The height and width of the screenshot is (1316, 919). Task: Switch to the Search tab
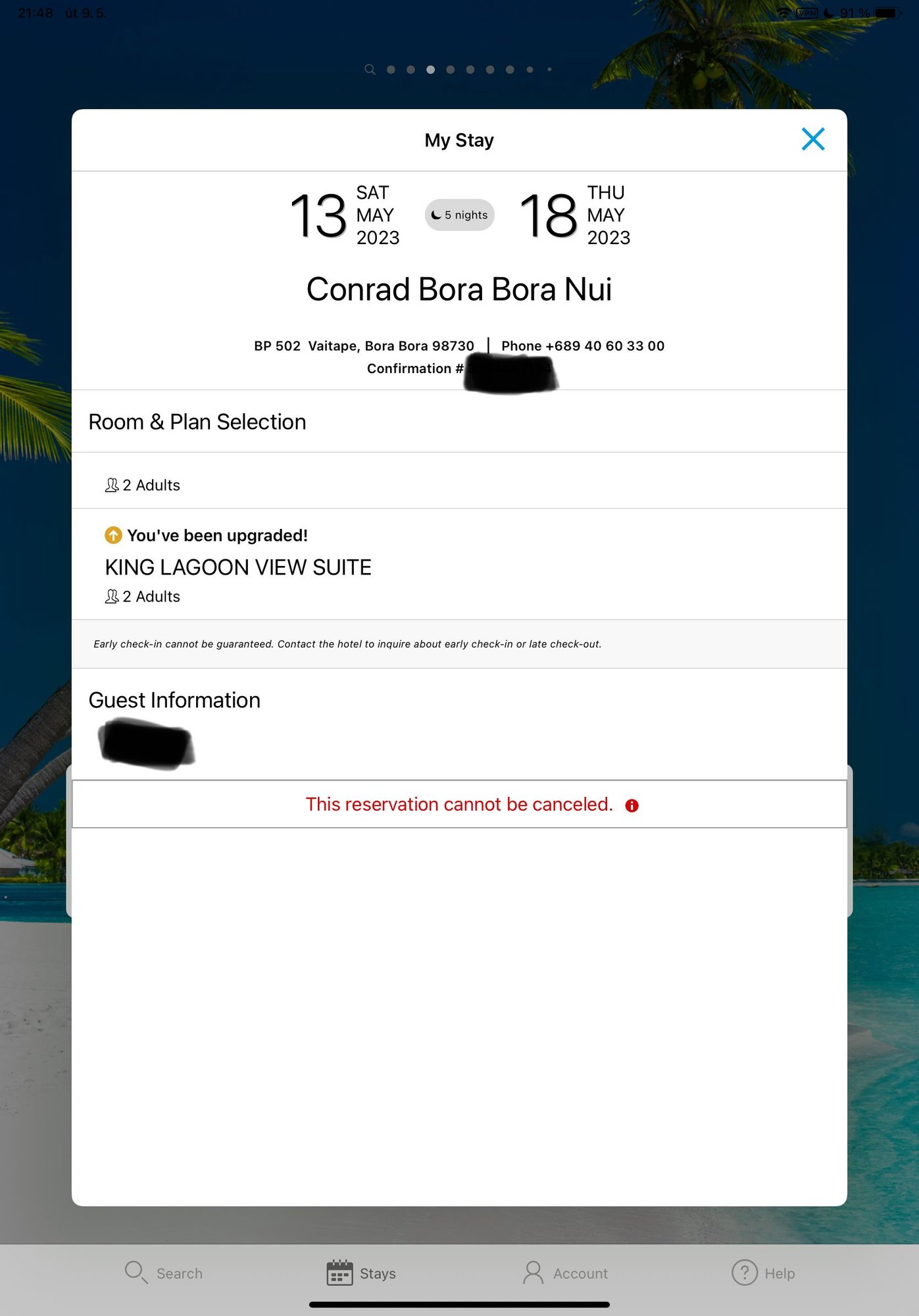[x=164, y=1273]
